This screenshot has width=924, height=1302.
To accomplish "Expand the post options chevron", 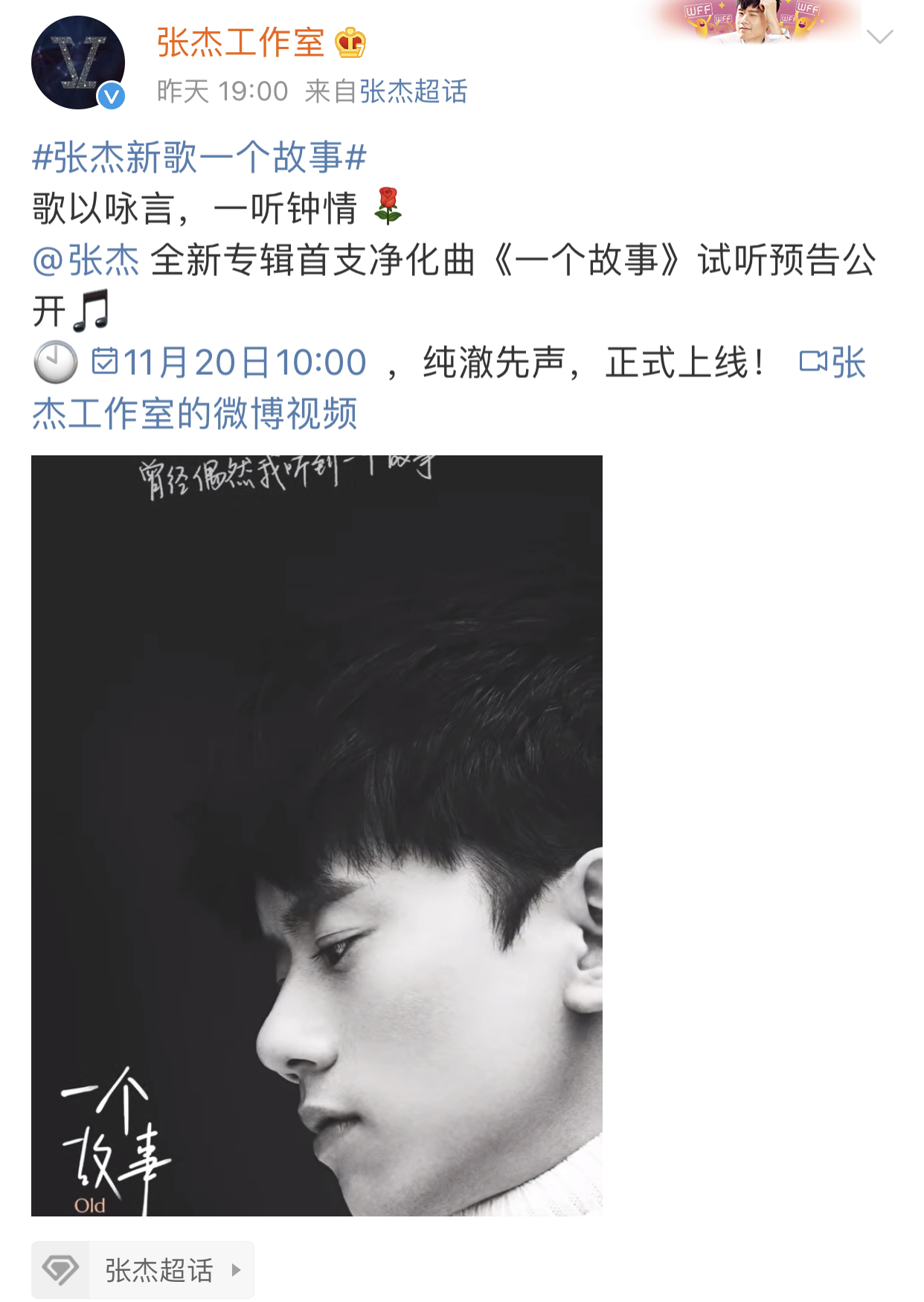I will tap(879, 37).
